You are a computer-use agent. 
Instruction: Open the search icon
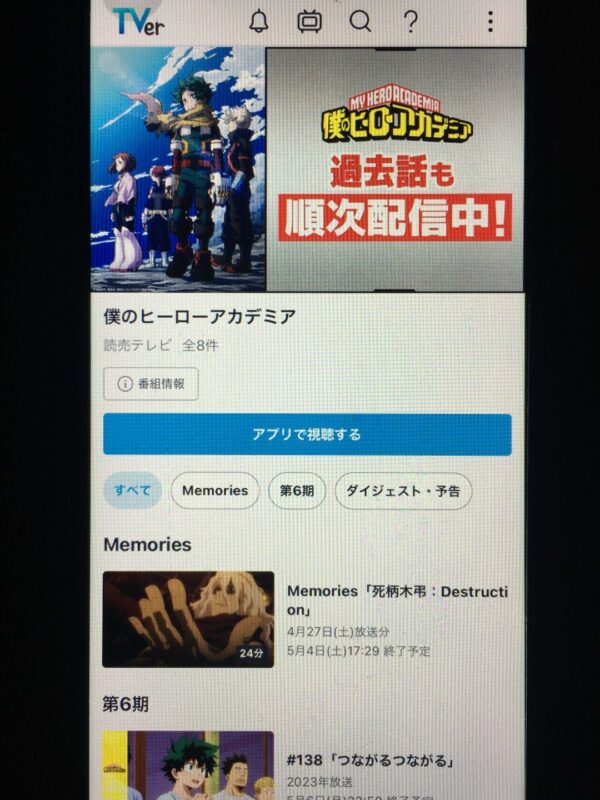point(360,21)
